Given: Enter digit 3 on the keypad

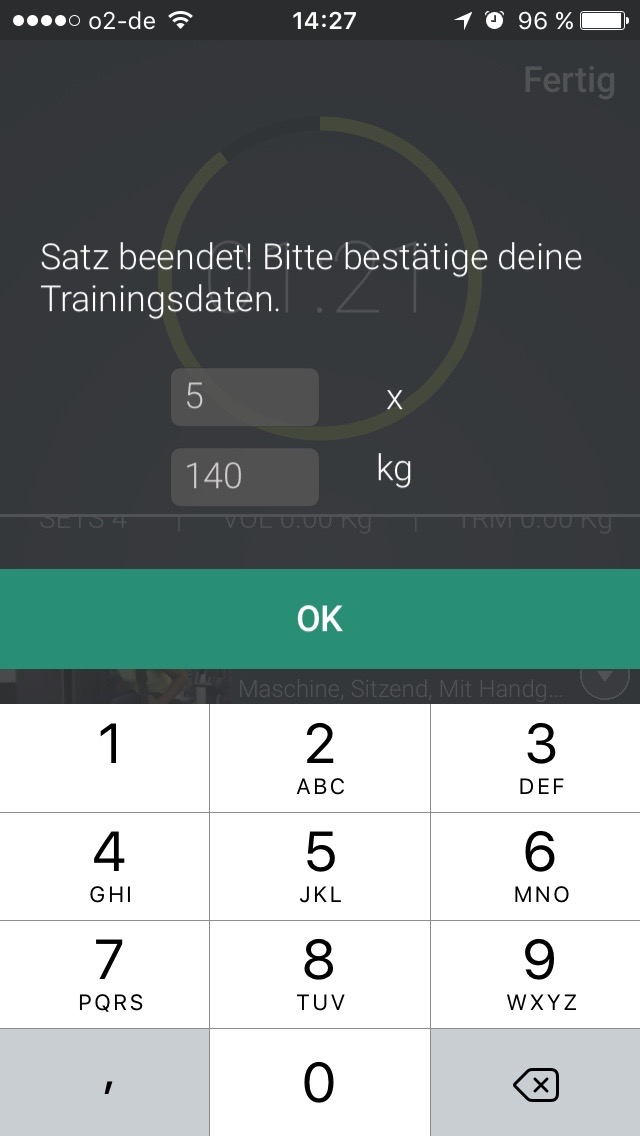Looking at the screenshot, I should tap(536, 758).
